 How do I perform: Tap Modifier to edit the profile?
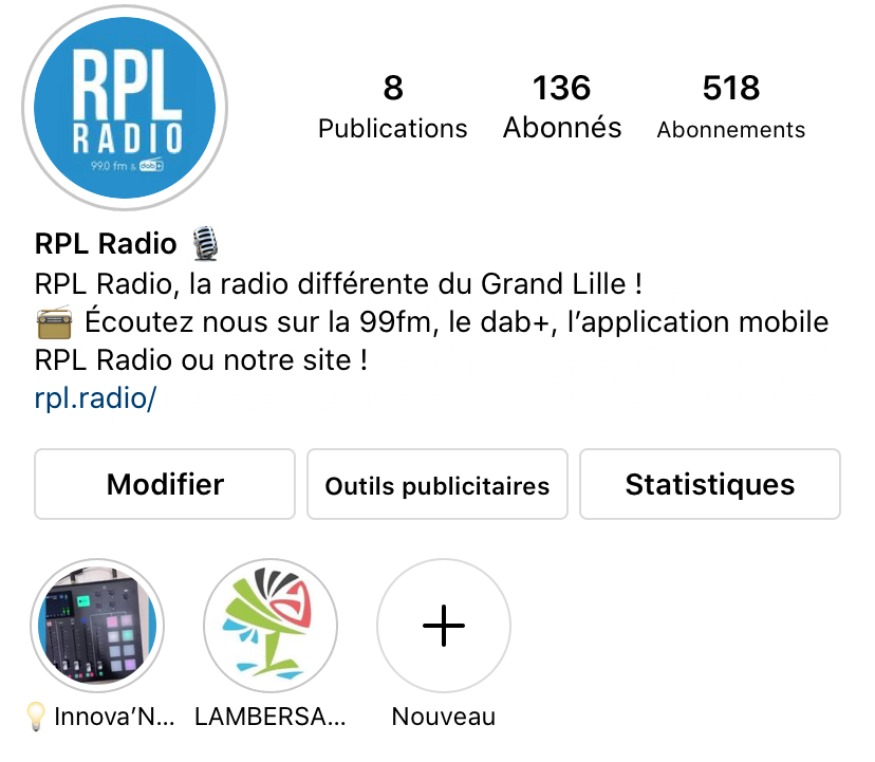[165, 485]
